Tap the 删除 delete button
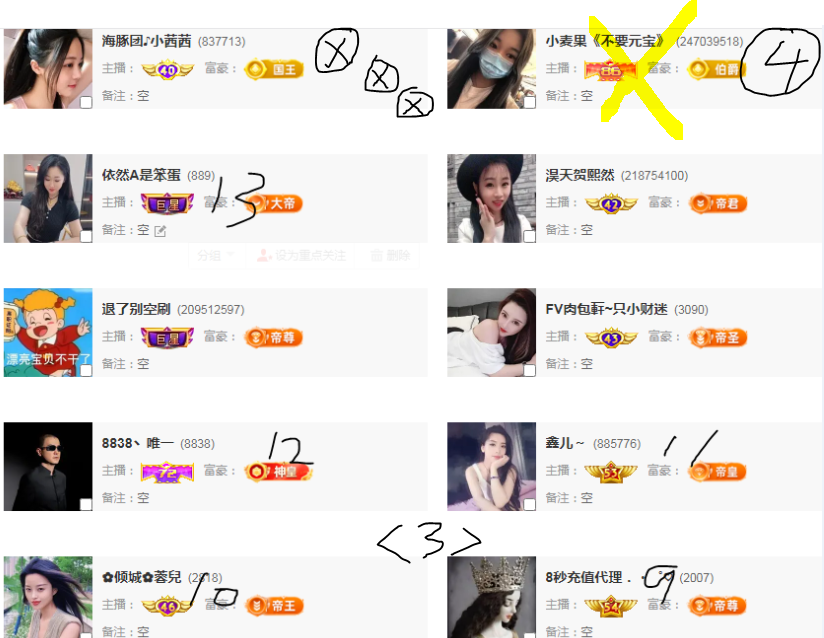This screenshot has height=638, width=824. [x=391, y=256]
